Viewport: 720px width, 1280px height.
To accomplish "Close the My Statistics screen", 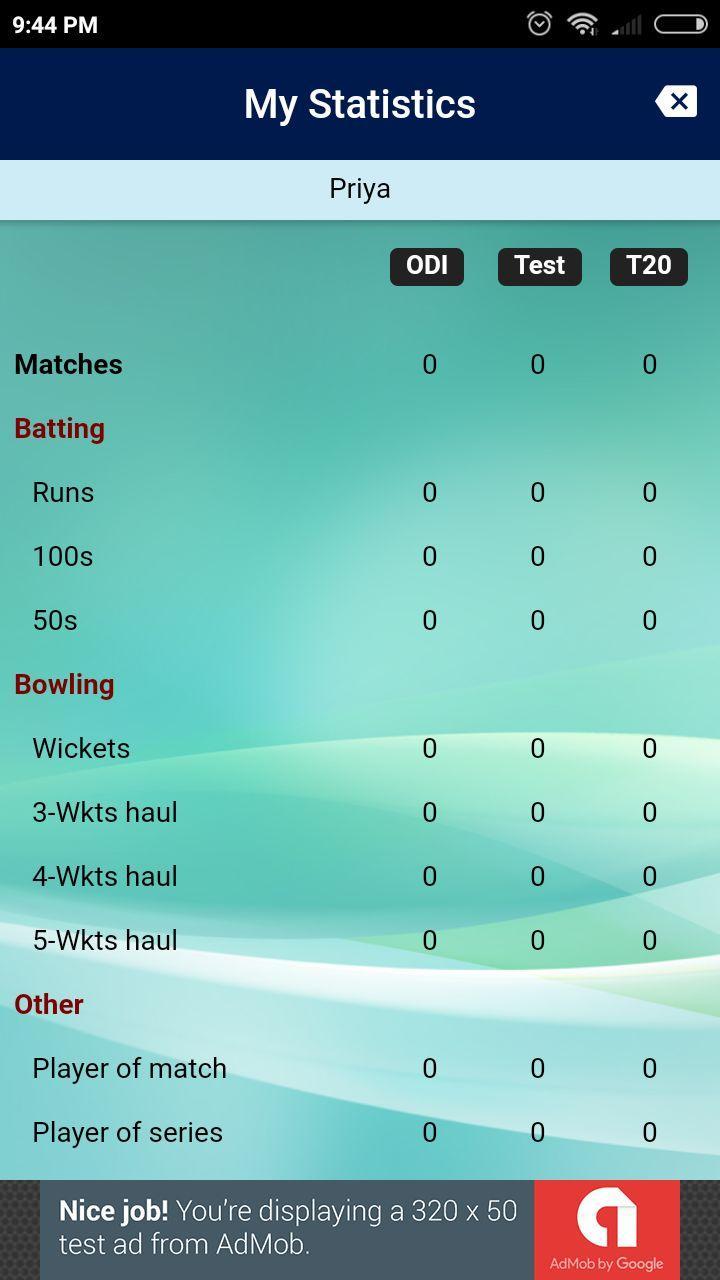I will click(677, 102).
